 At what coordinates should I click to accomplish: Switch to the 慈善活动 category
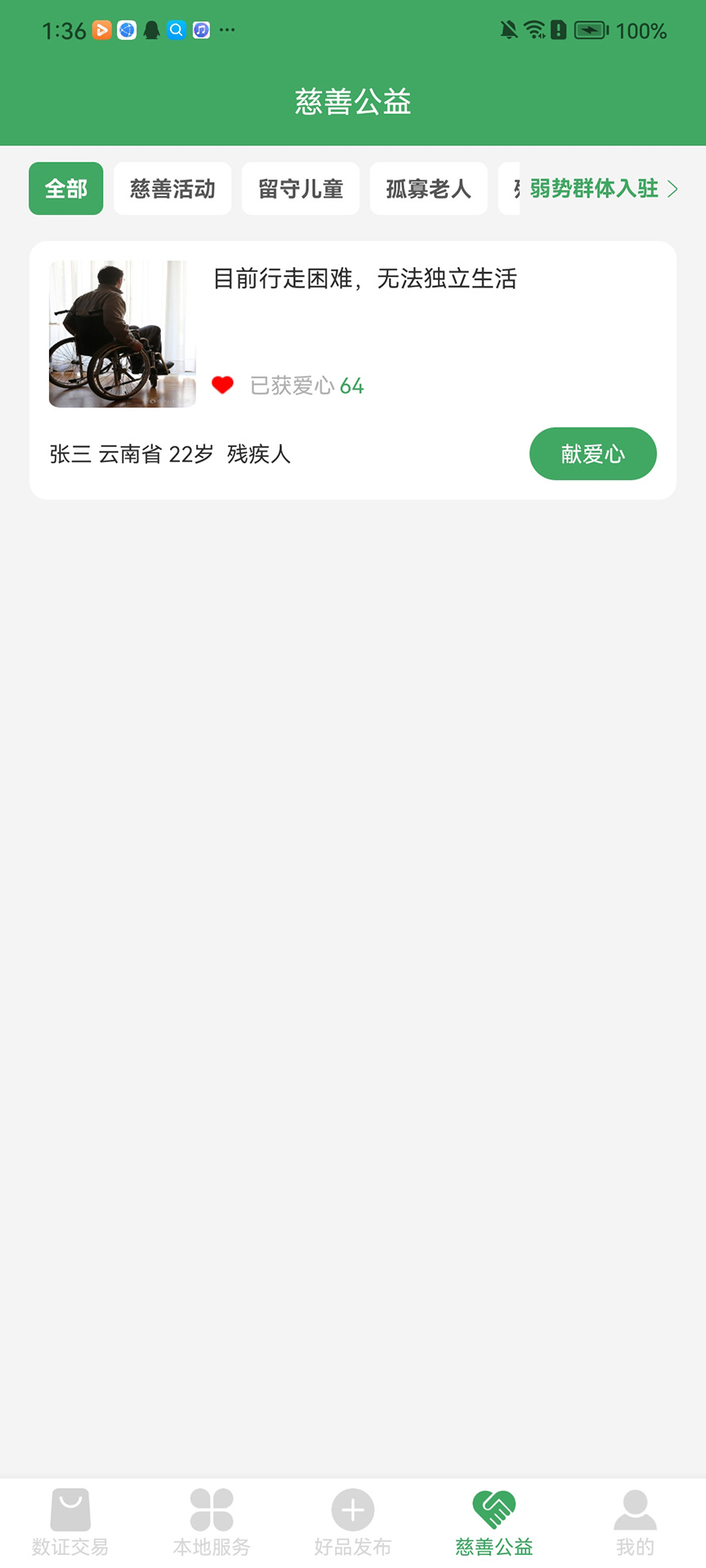click(x=172, y=189)
